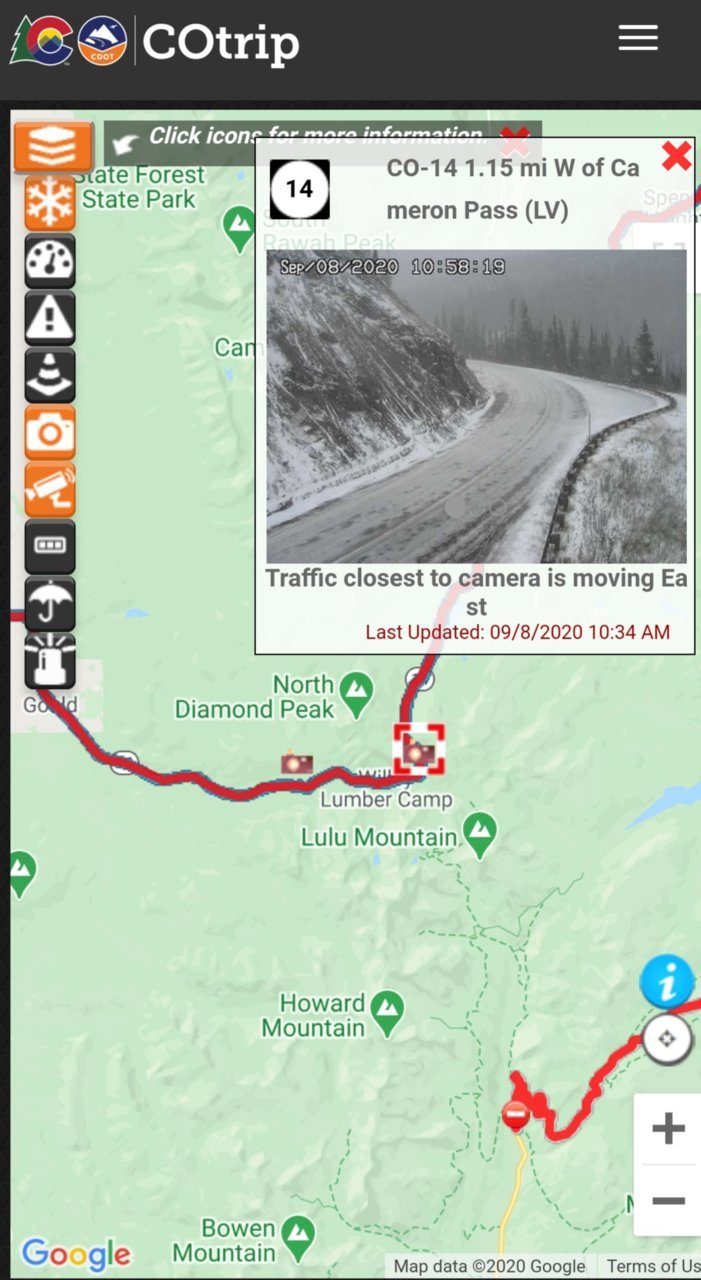This screenshot has height=1280, width=701.
Task: Open the road closure marker
Action: click(x=516, y=1114)
